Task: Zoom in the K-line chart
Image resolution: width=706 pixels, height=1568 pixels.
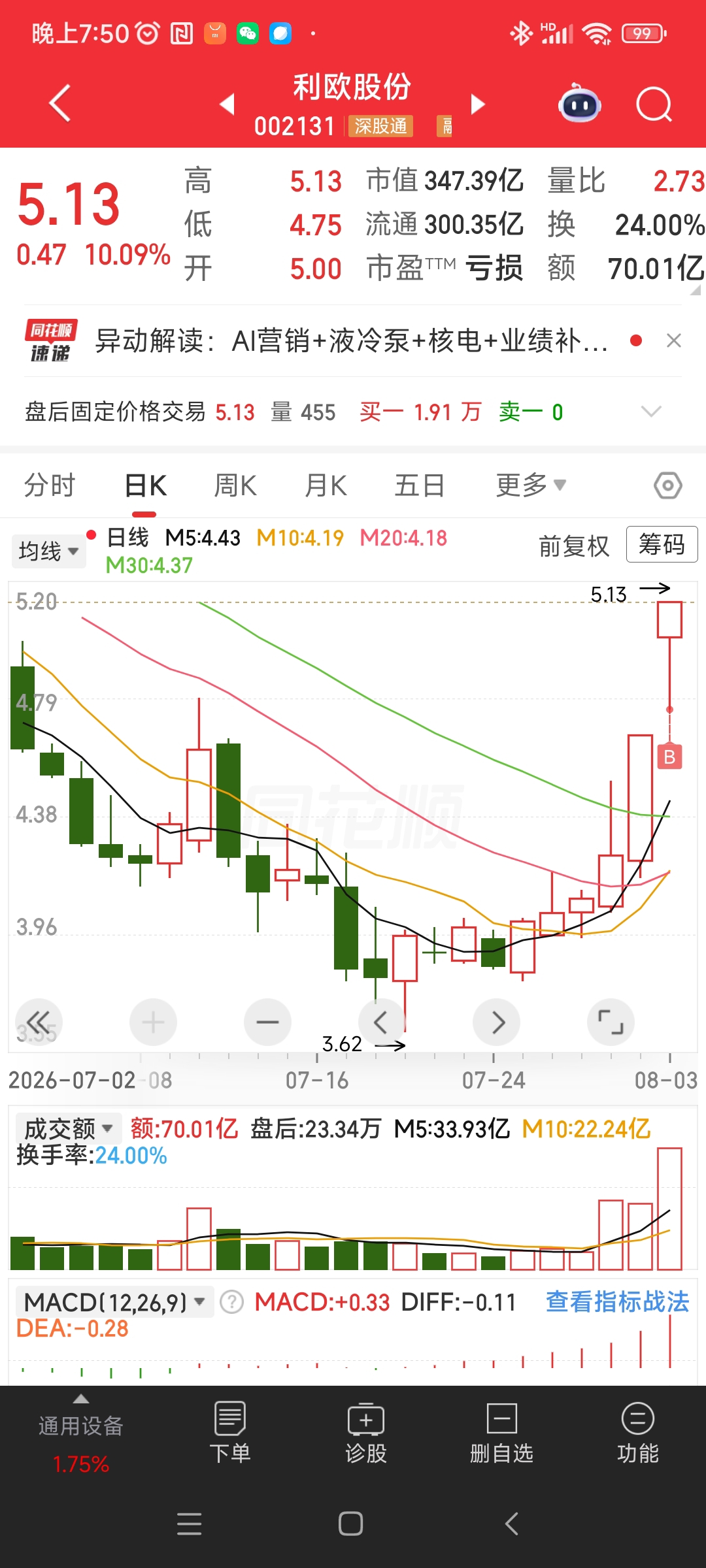Action: pos(154,1022)
